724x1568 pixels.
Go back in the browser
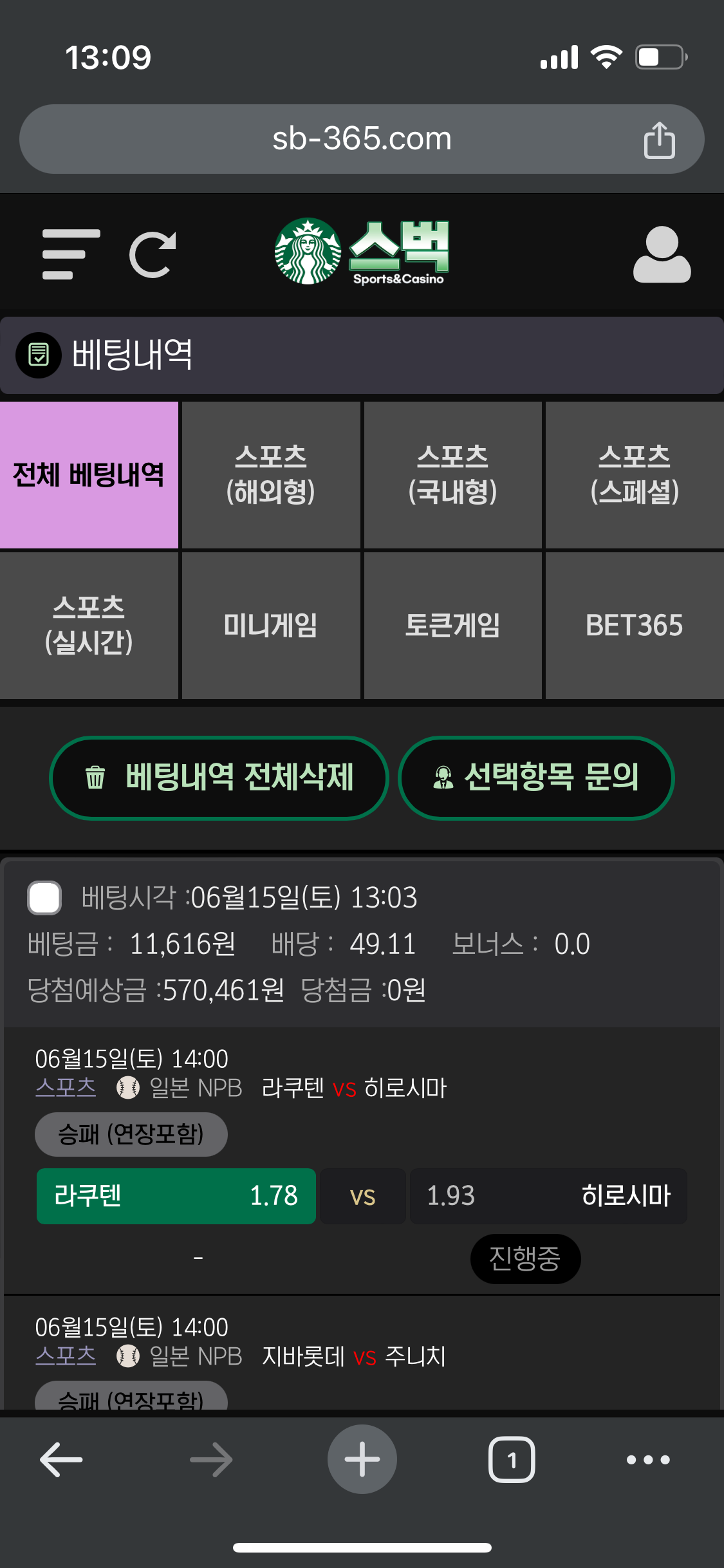coord(61,1459)
